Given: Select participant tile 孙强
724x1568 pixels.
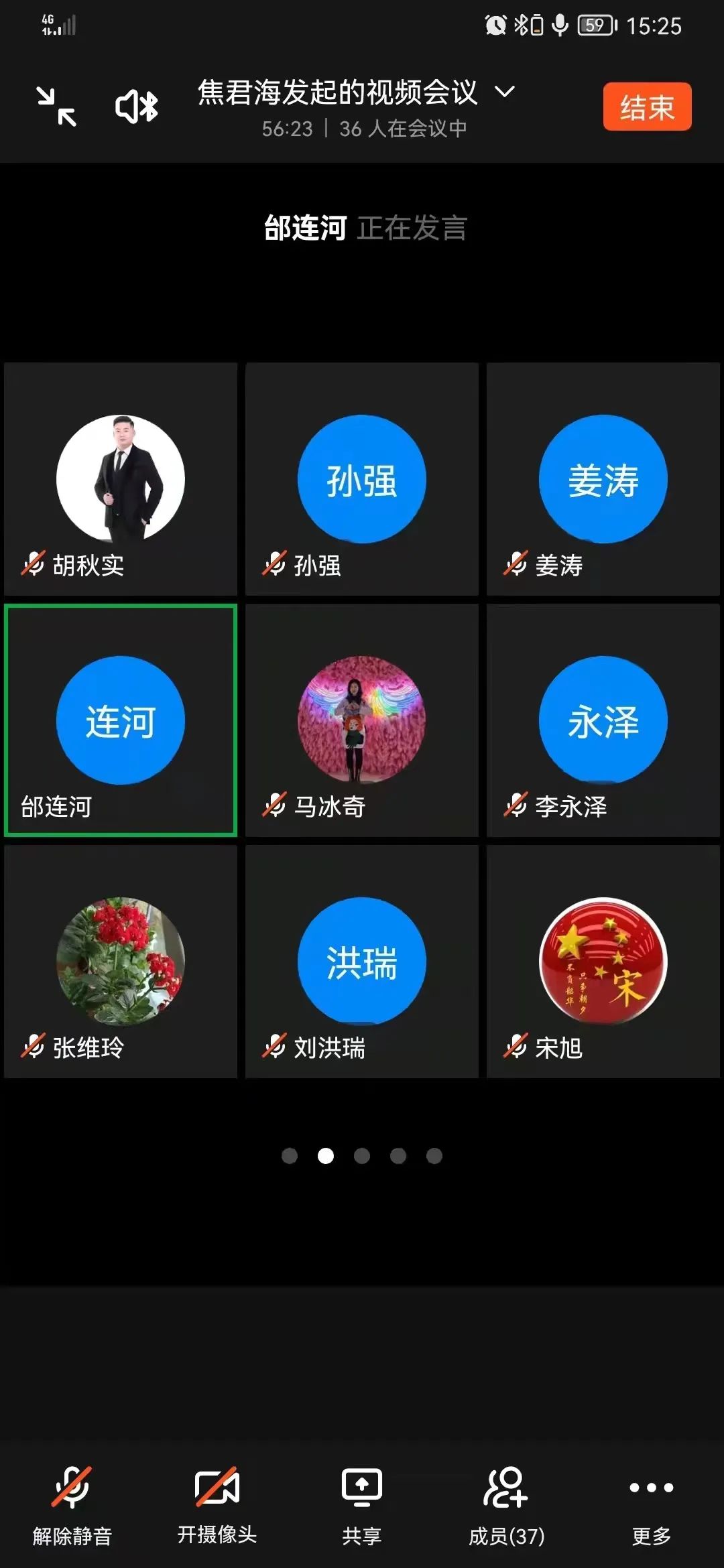Looking at the screenshot, I should coord(362,479).
